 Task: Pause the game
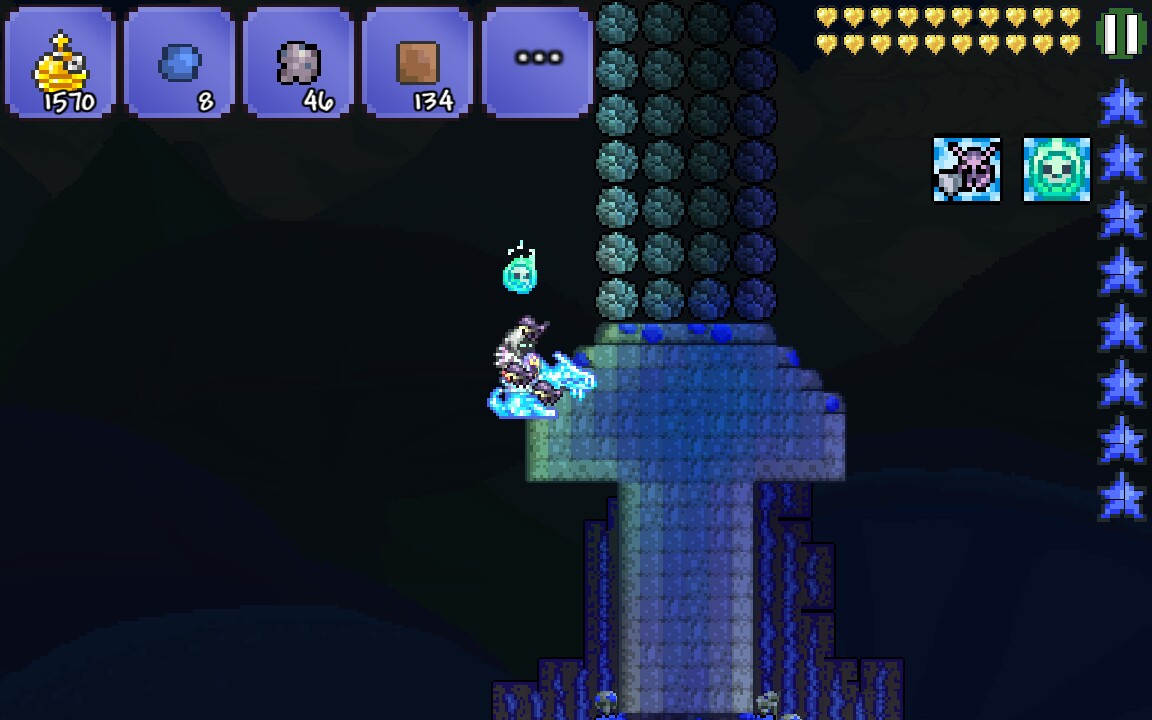coord(1120,35)
